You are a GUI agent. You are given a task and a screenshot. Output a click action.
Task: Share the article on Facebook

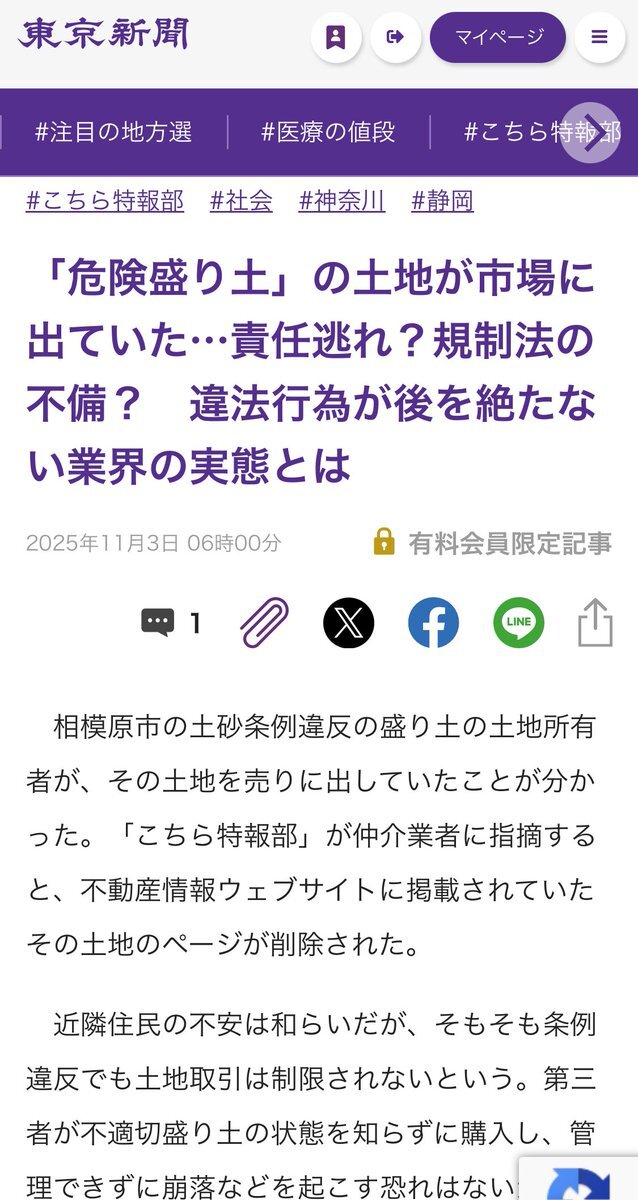coord(433,623)
